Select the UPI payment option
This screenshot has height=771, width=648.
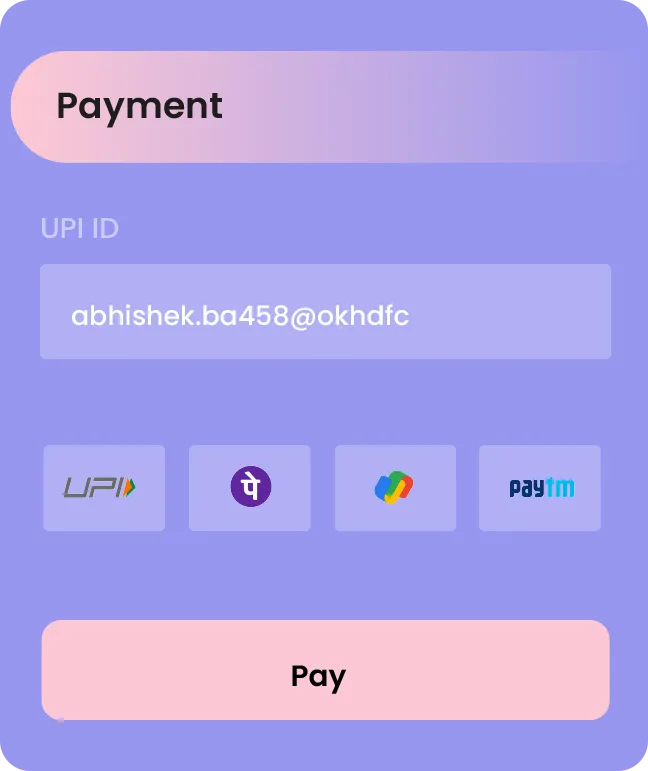click(104, 488)
